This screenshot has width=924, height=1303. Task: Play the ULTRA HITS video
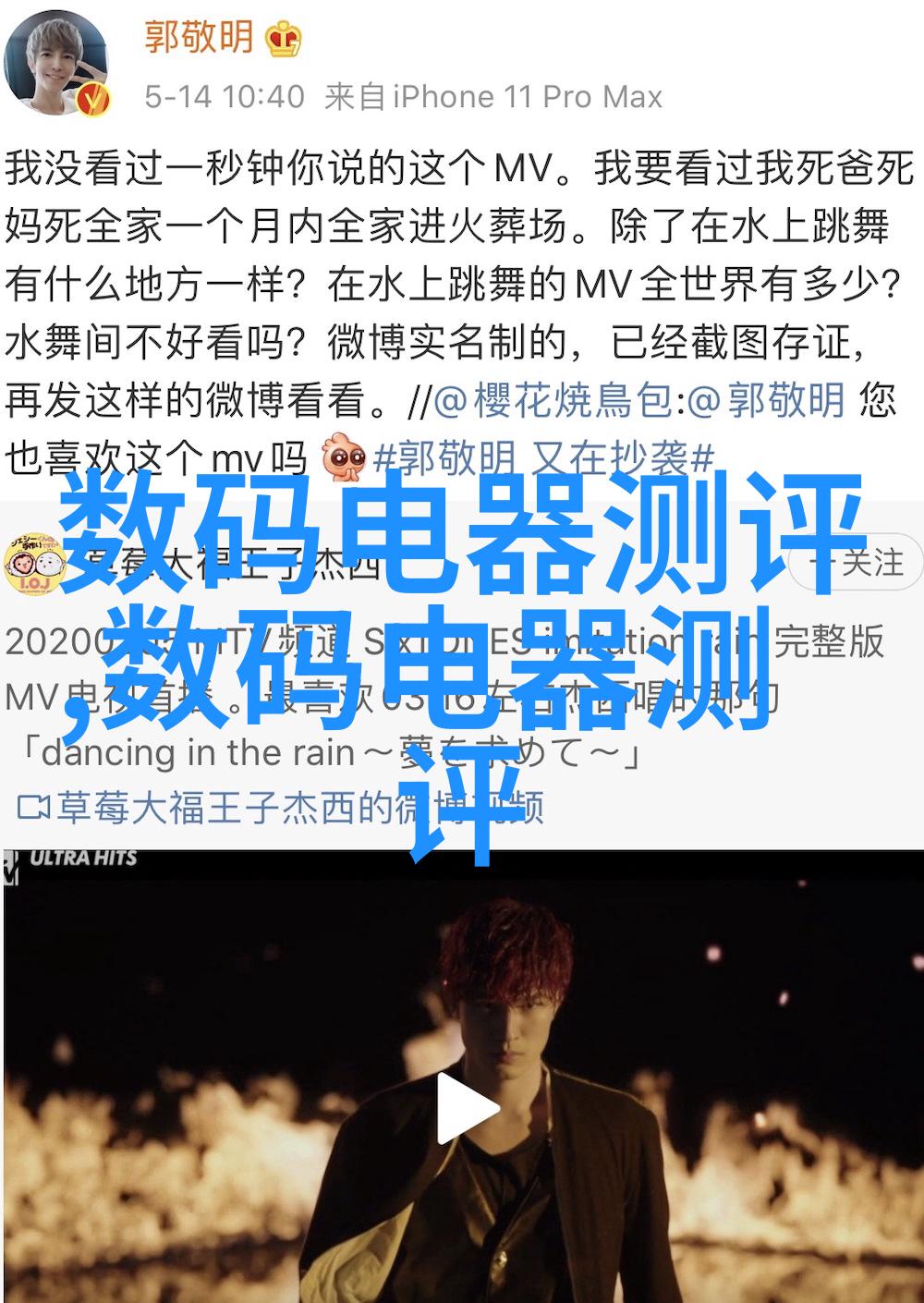(464, 1108)
